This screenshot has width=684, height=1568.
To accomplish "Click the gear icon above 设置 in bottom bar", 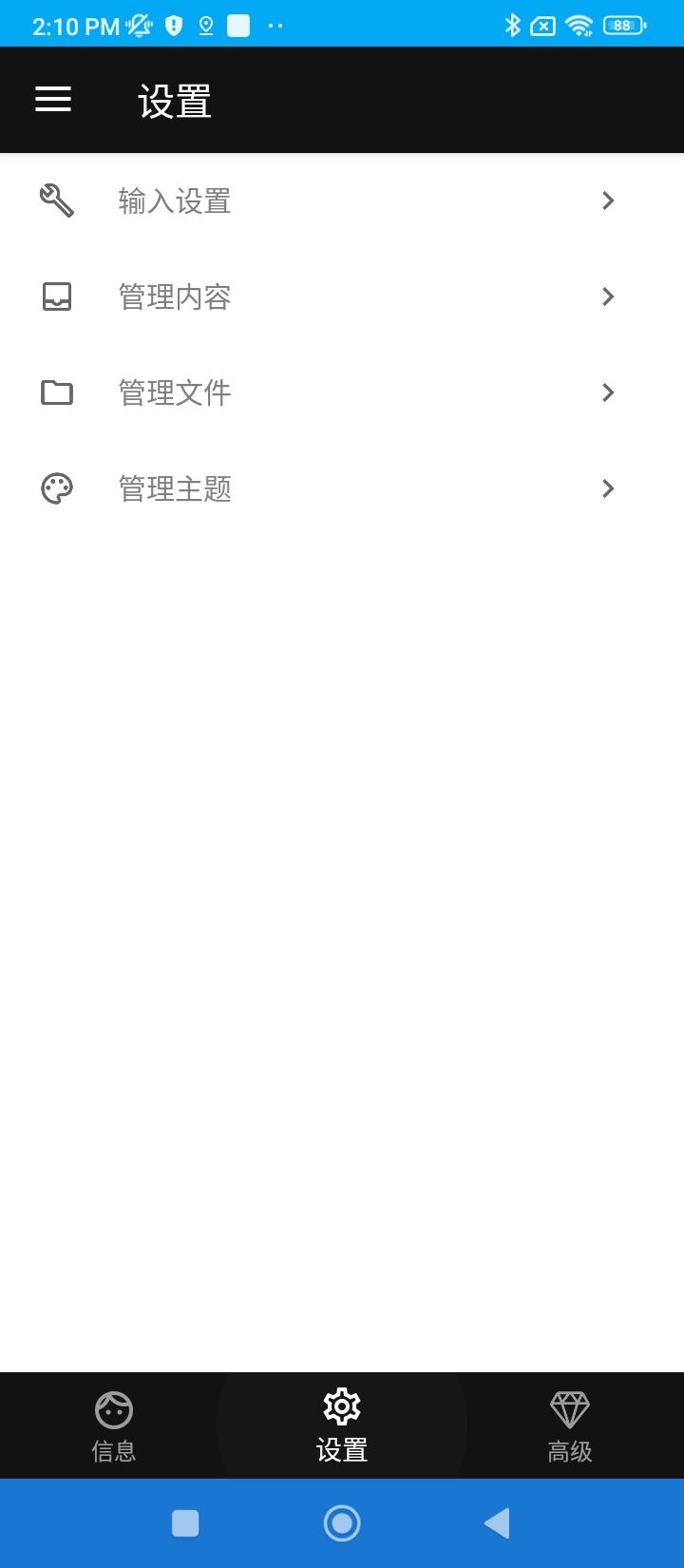I will (341, 1407).
